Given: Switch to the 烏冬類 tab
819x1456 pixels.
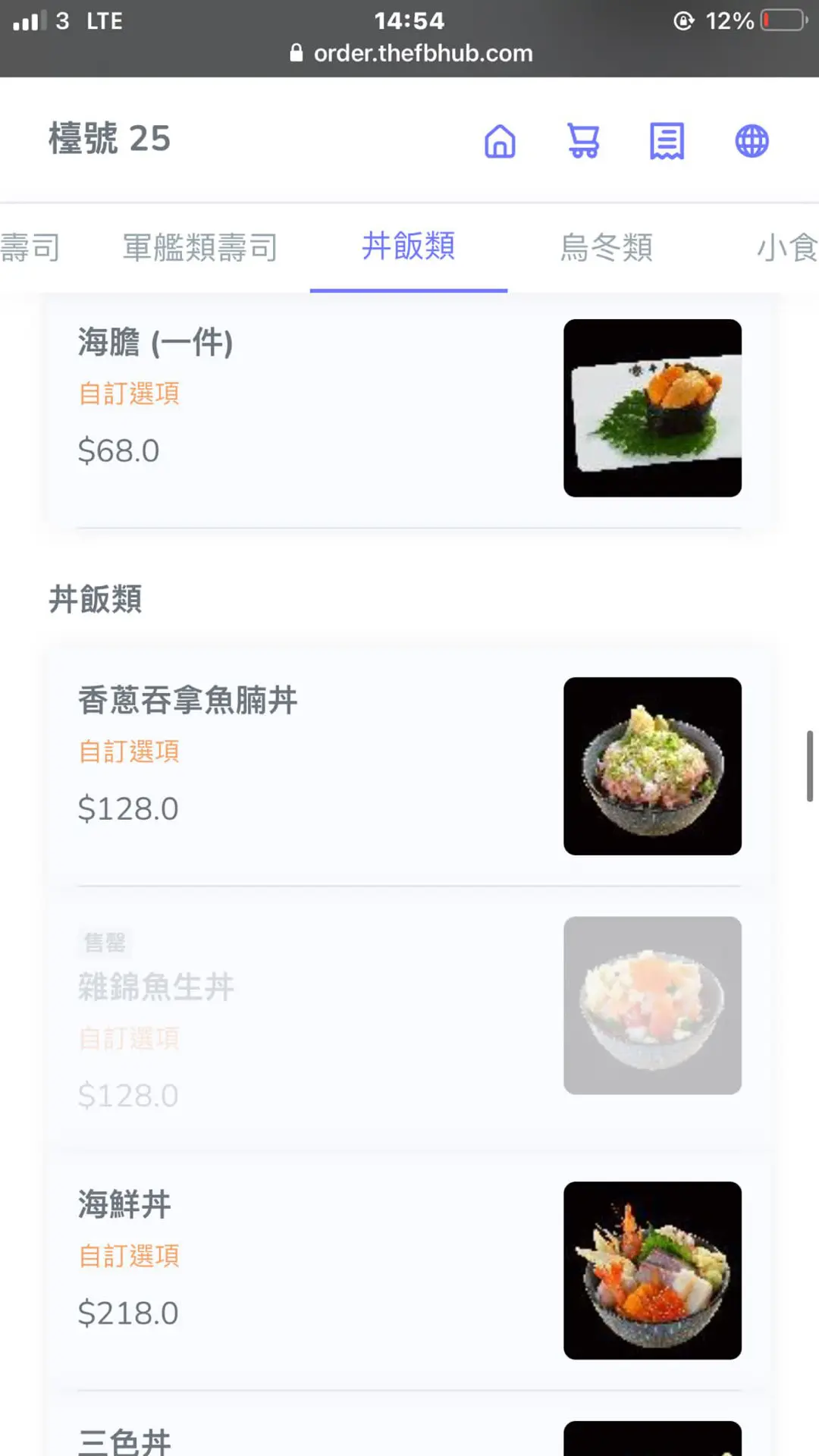Looking at the screenshot, I should coord(607,247).
